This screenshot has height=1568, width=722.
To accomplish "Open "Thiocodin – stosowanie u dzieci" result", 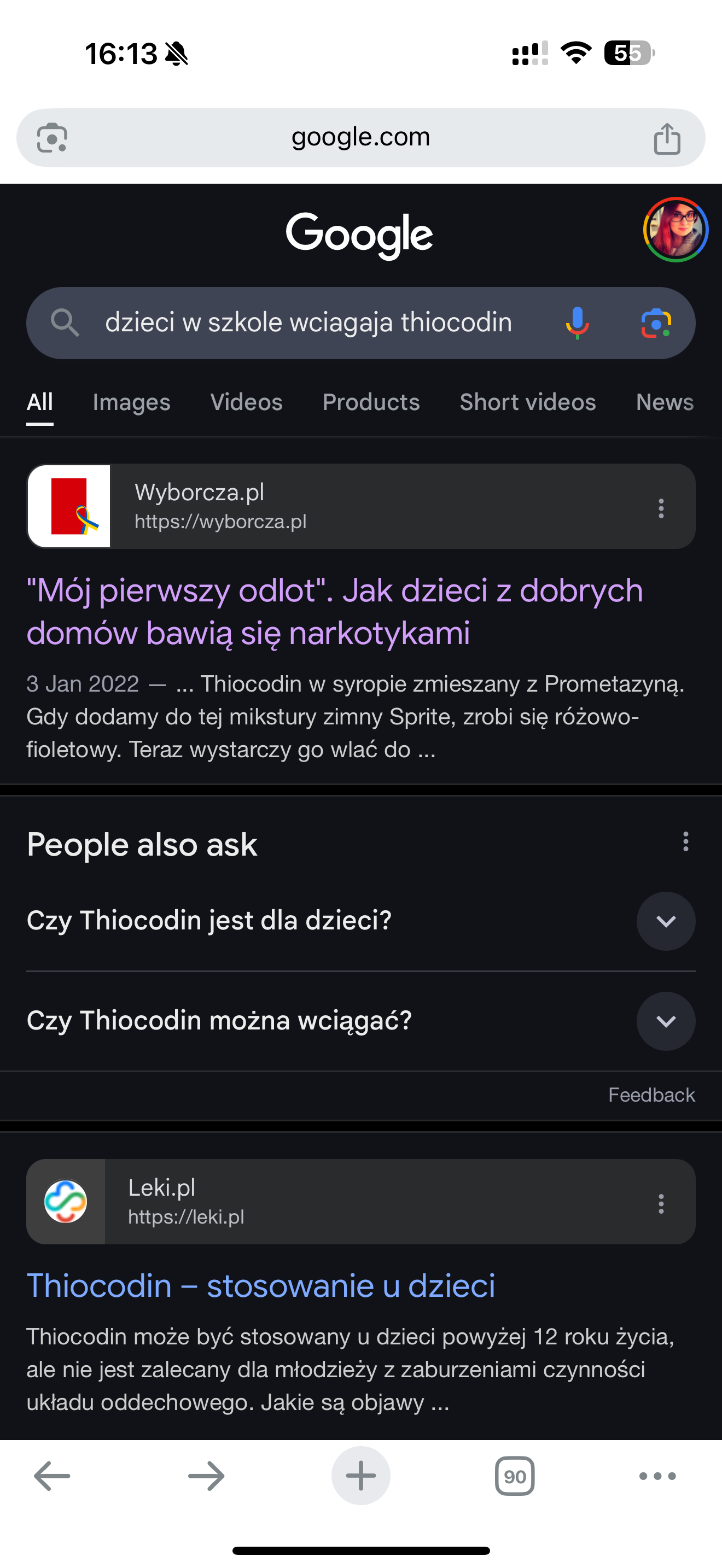I will (x=260, y=1285).
